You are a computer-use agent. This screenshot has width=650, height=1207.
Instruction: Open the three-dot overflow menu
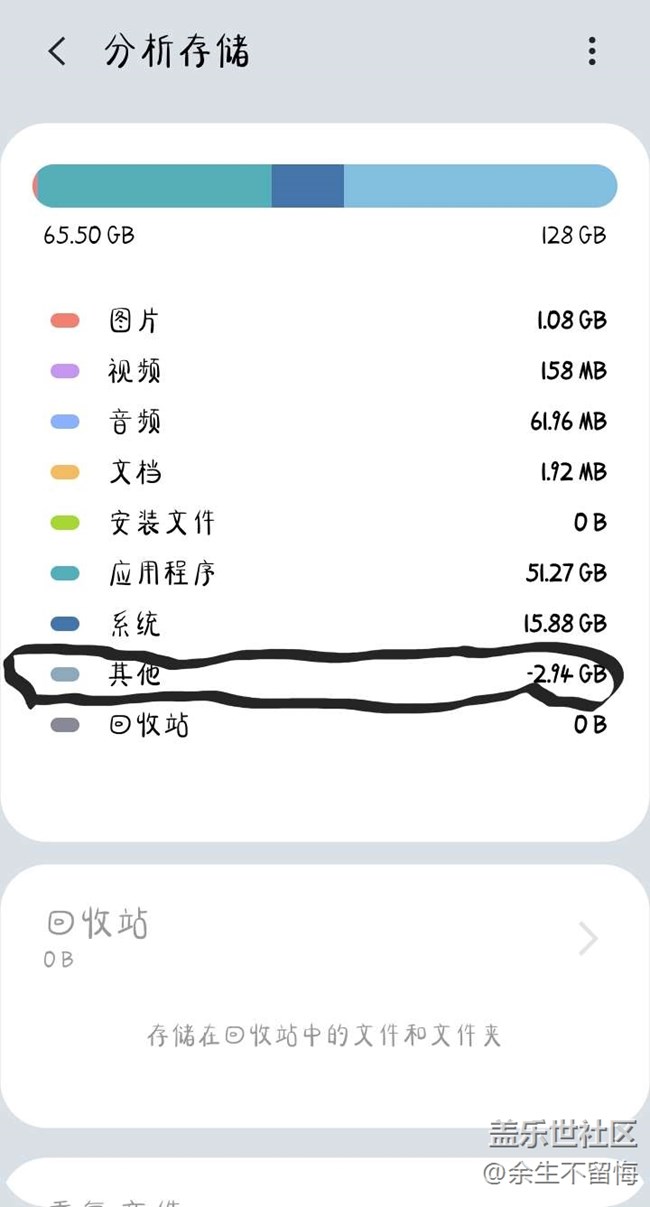(x=592, y=51)
